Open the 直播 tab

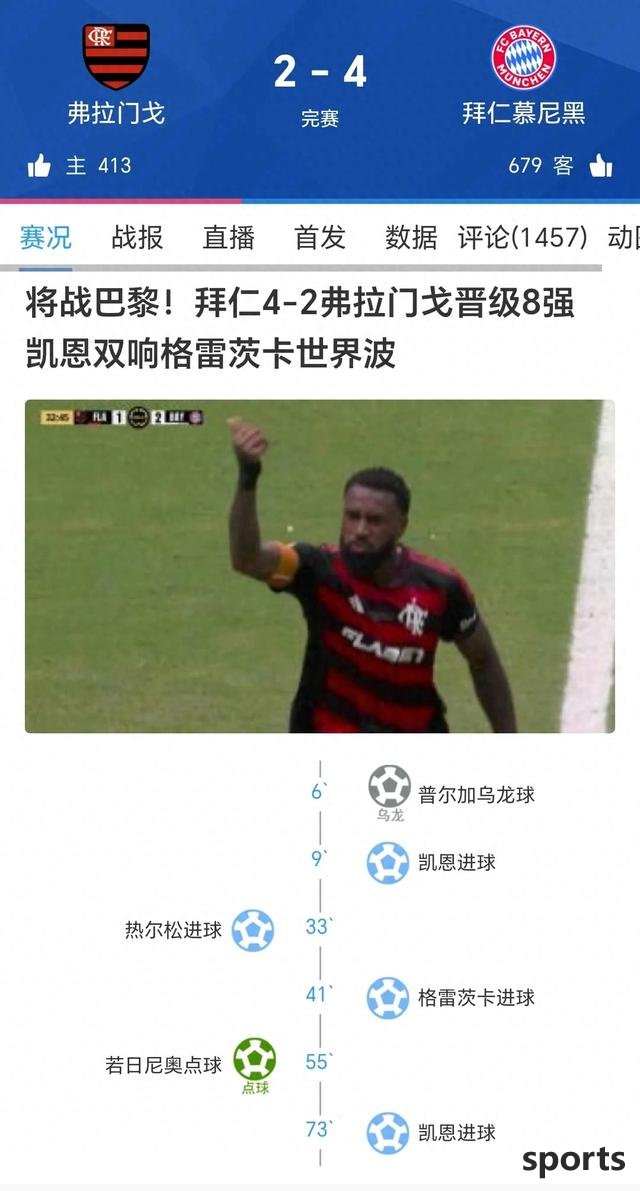[x=228, y=237]
